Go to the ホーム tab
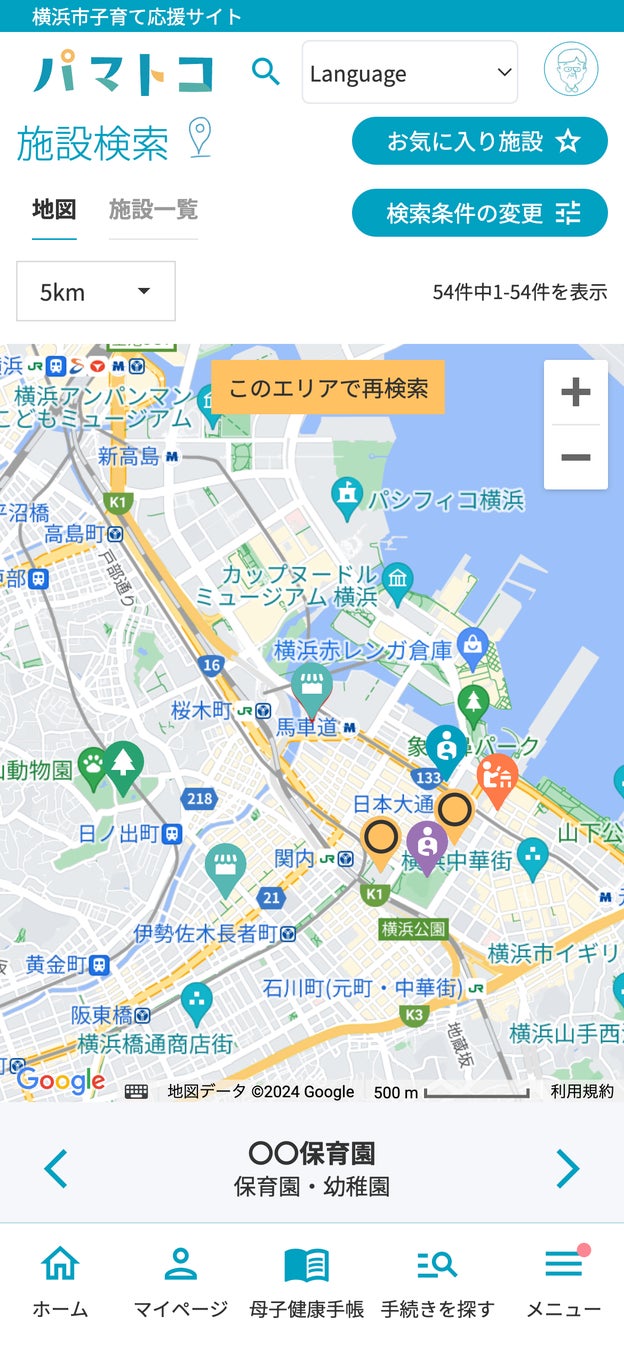This screenshot has width=624, height=1350. point(60,1282)
